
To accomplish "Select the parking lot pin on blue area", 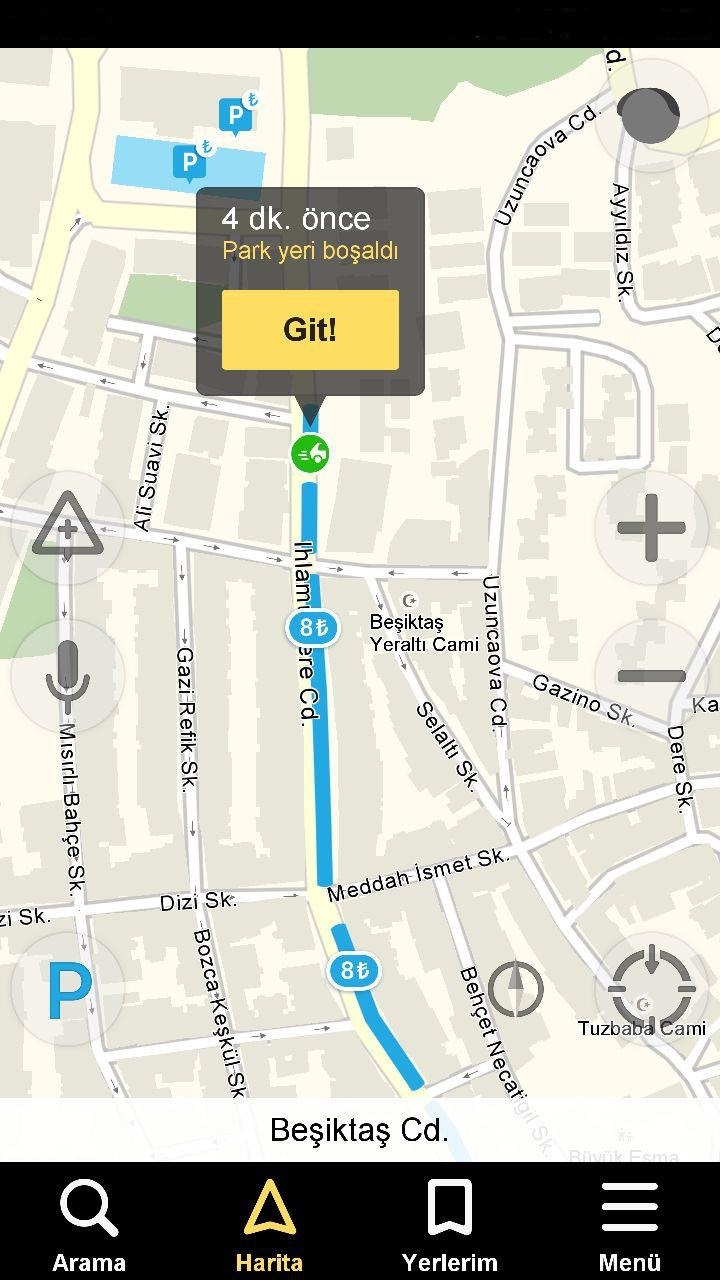I will 191,161.
